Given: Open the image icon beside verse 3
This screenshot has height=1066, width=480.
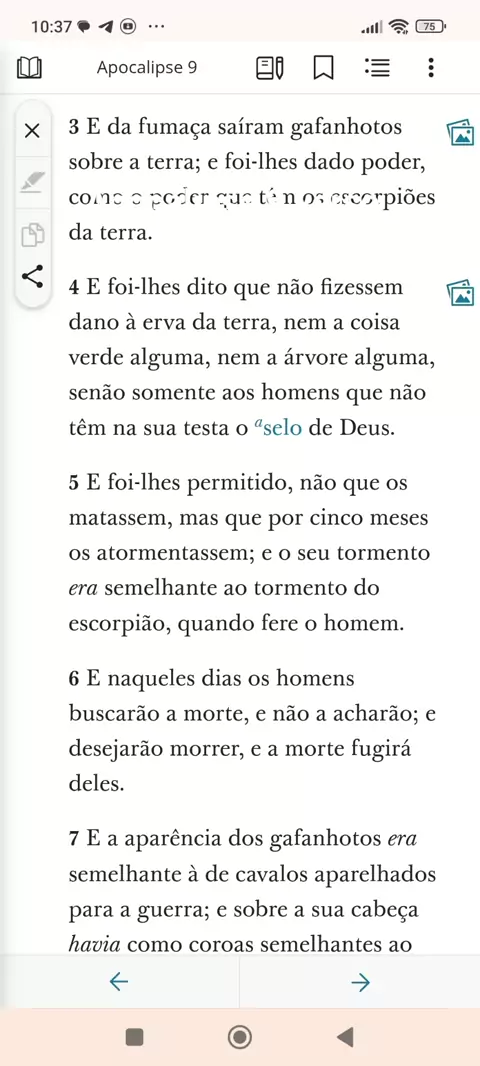Looking at the screenshot, I should click(x=460, y=133).
